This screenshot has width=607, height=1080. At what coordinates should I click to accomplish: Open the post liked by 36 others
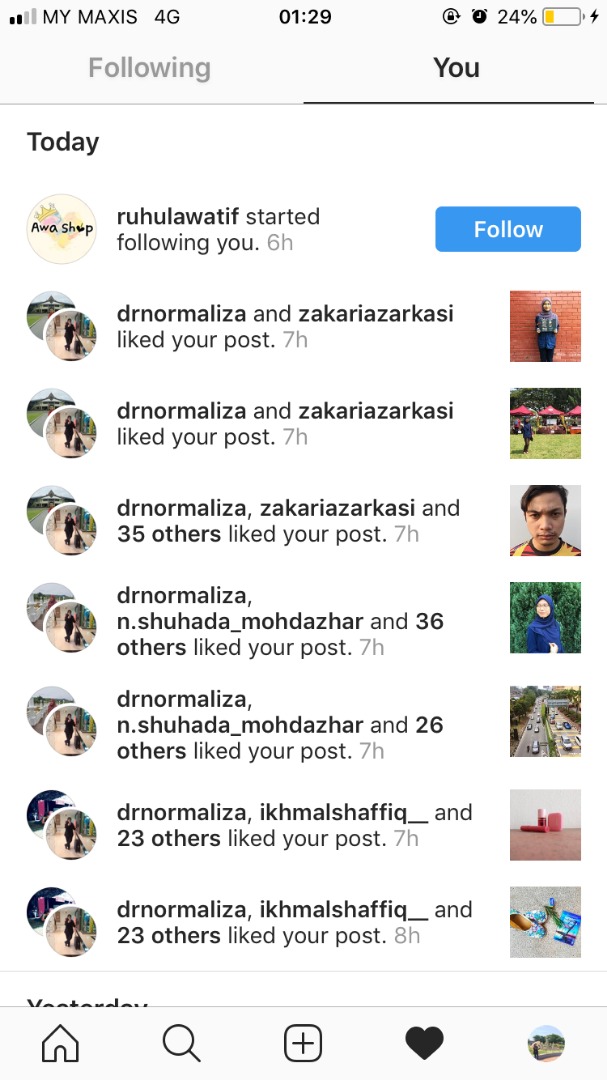[545, 618]
